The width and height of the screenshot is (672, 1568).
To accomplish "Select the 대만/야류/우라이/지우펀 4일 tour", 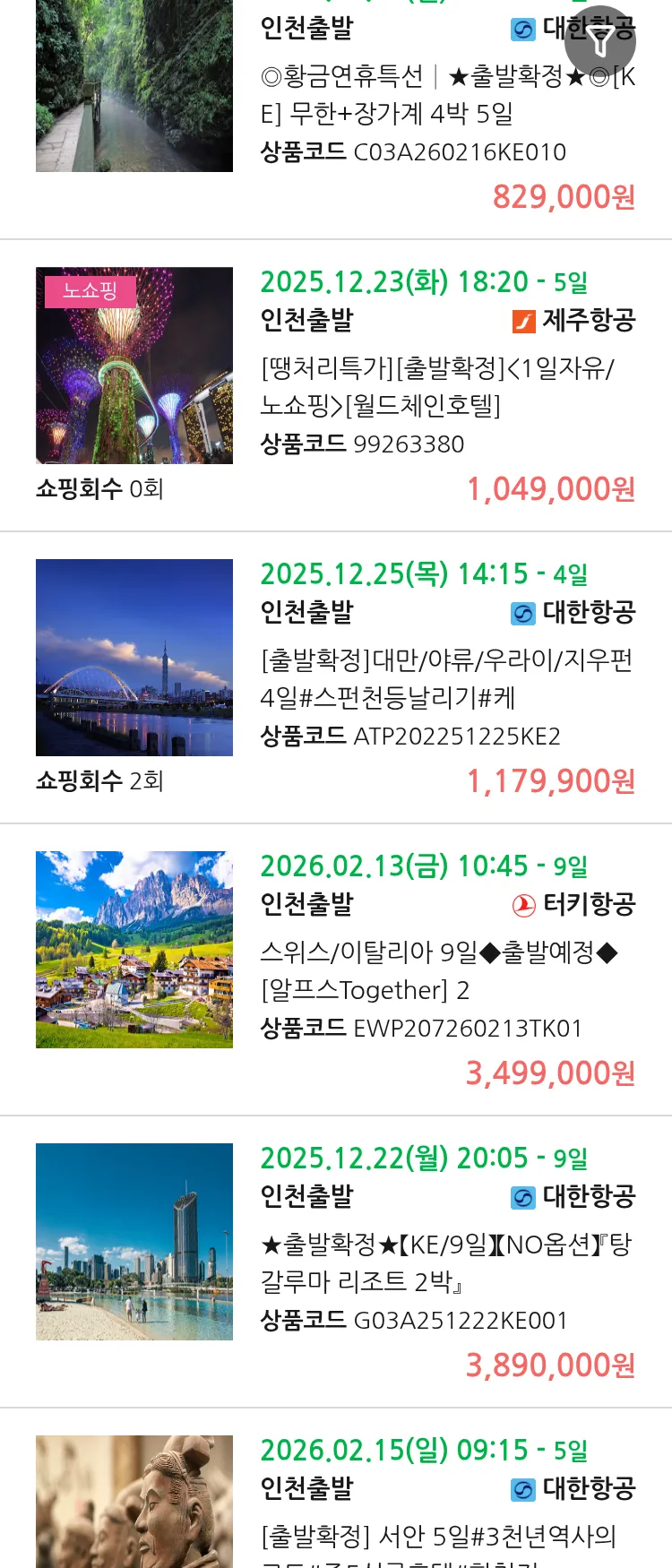I will tap(446, 678).
